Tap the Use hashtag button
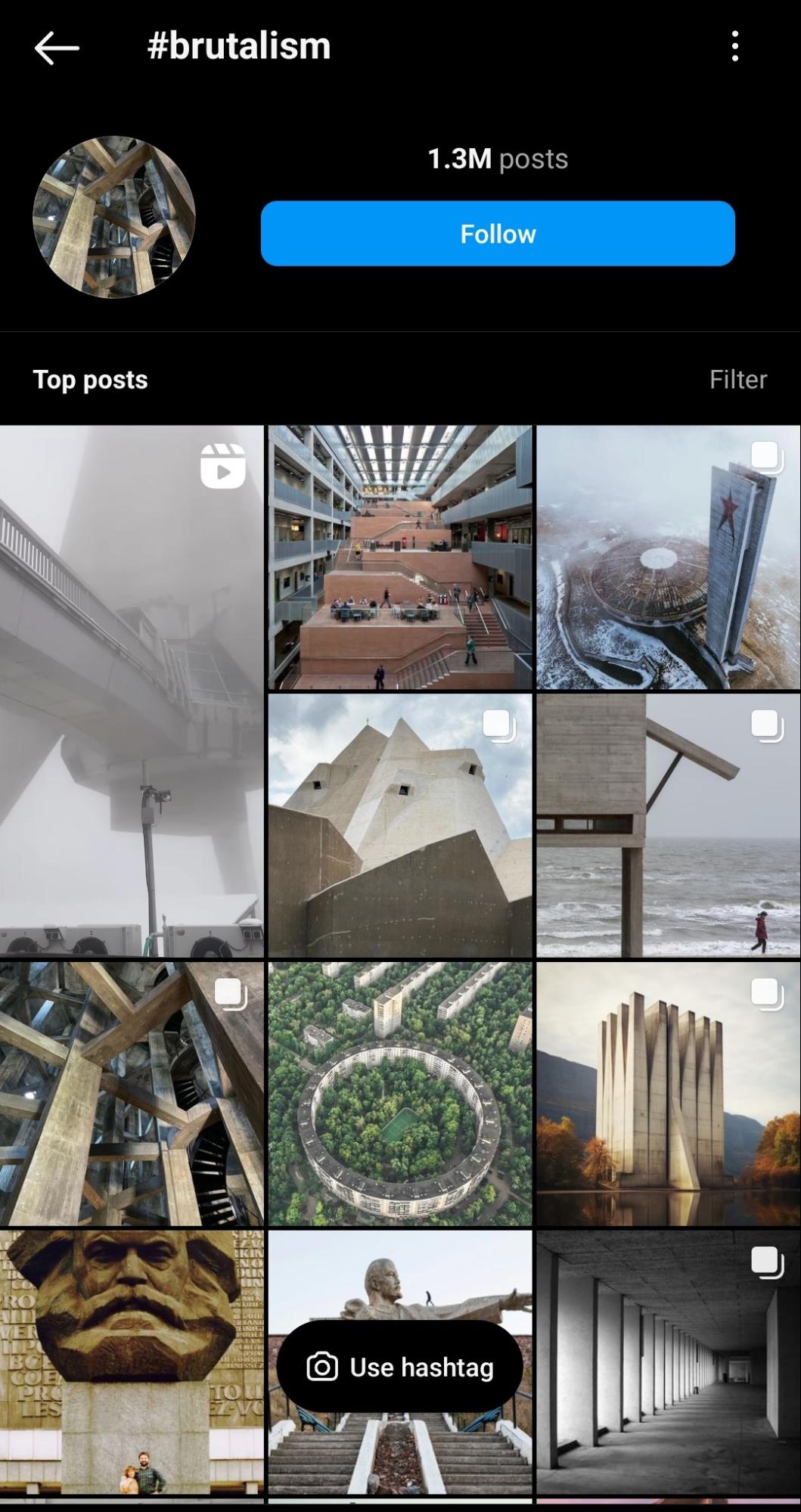 [x=399, y=1367]
